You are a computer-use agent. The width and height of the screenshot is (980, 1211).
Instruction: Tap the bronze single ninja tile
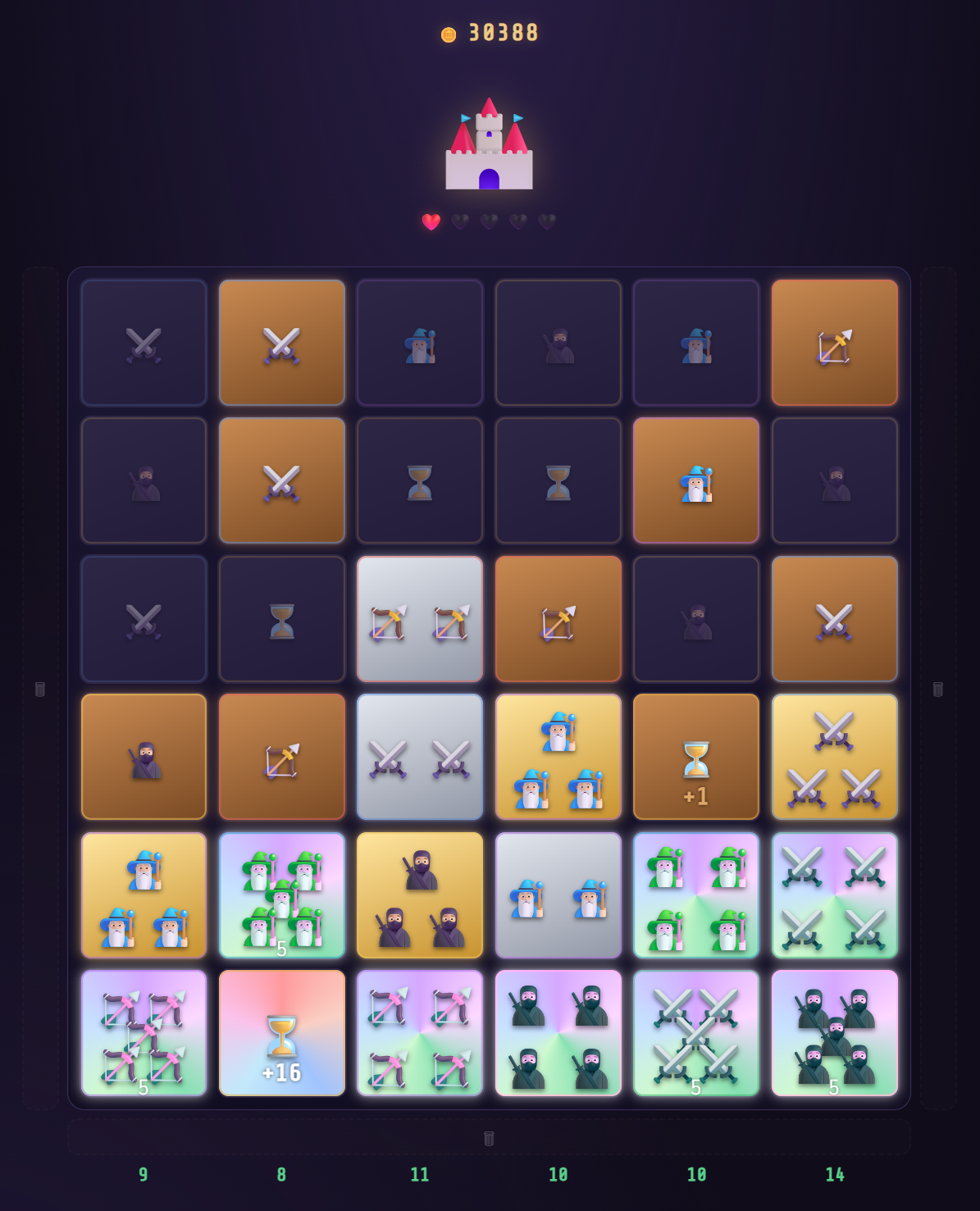[x=144, y=757]
